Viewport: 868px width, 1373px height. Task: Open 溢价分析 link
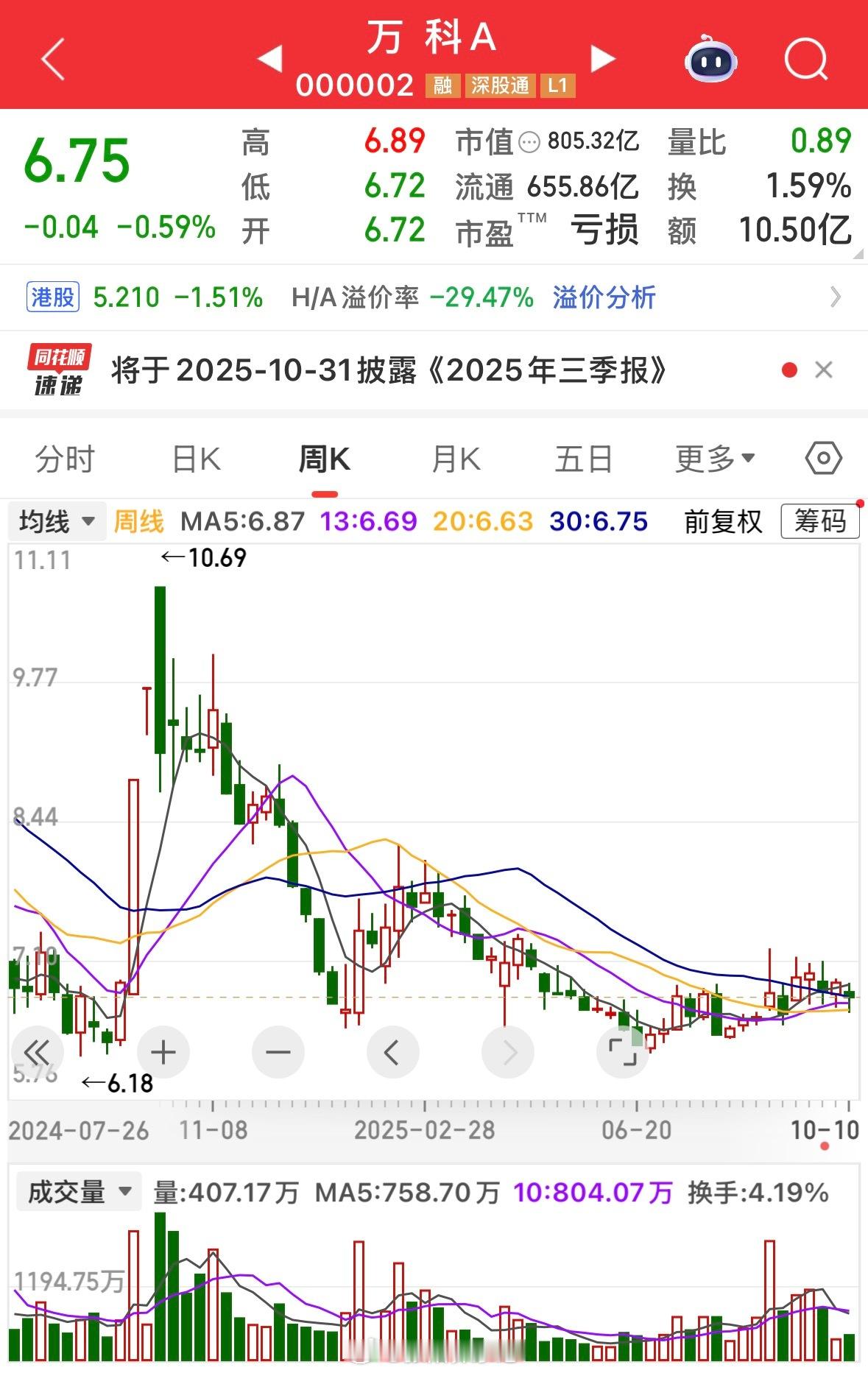pos(604,298)
